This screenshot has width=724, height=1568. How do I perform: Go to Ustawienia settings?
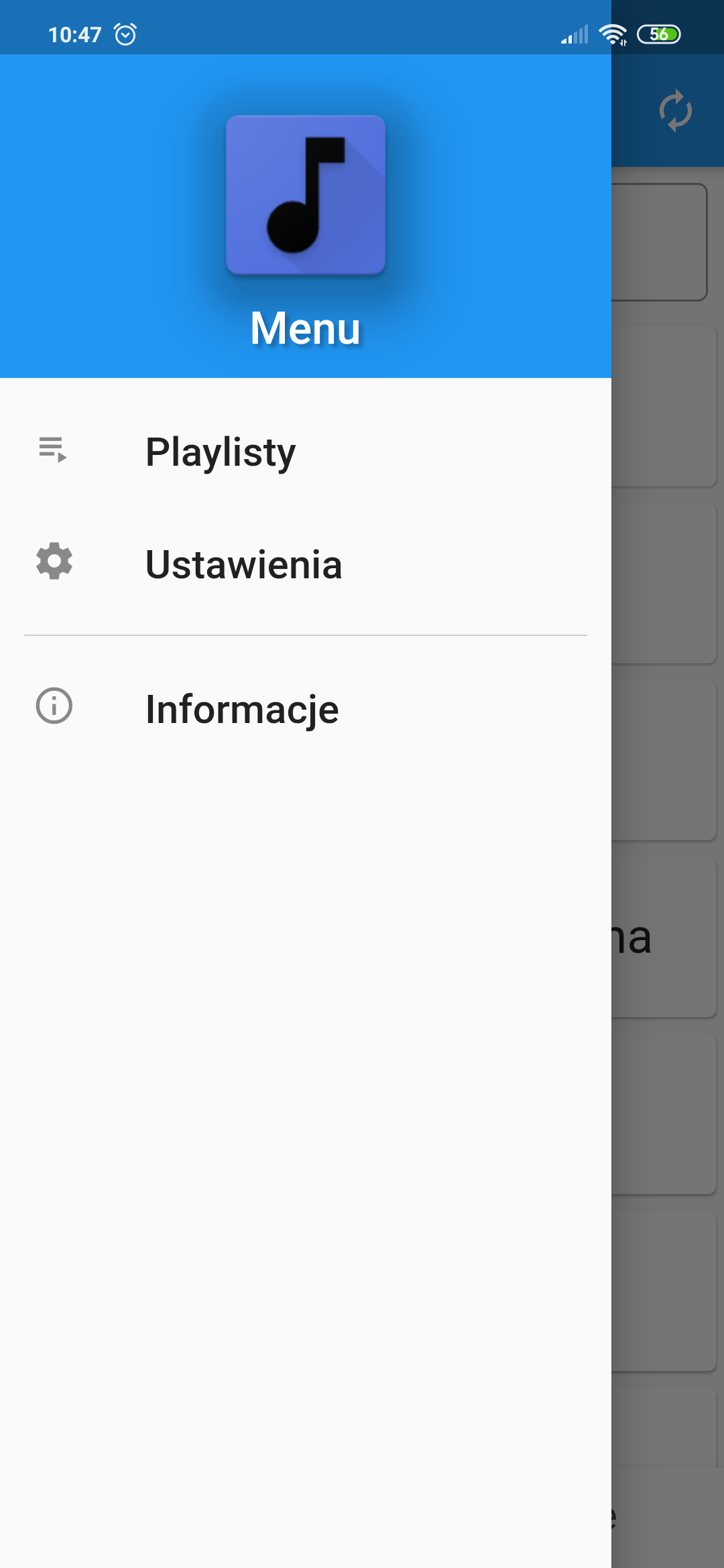[243, 564]
